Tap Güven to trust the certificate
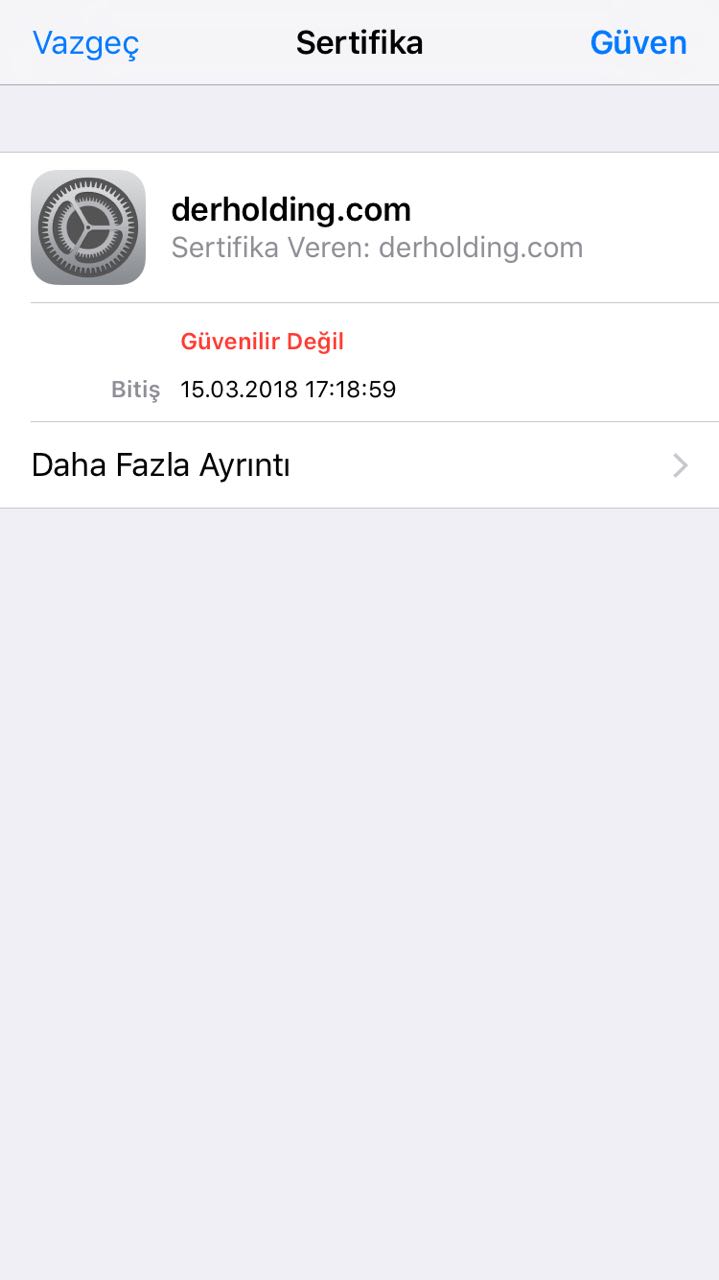 (638, 43)
